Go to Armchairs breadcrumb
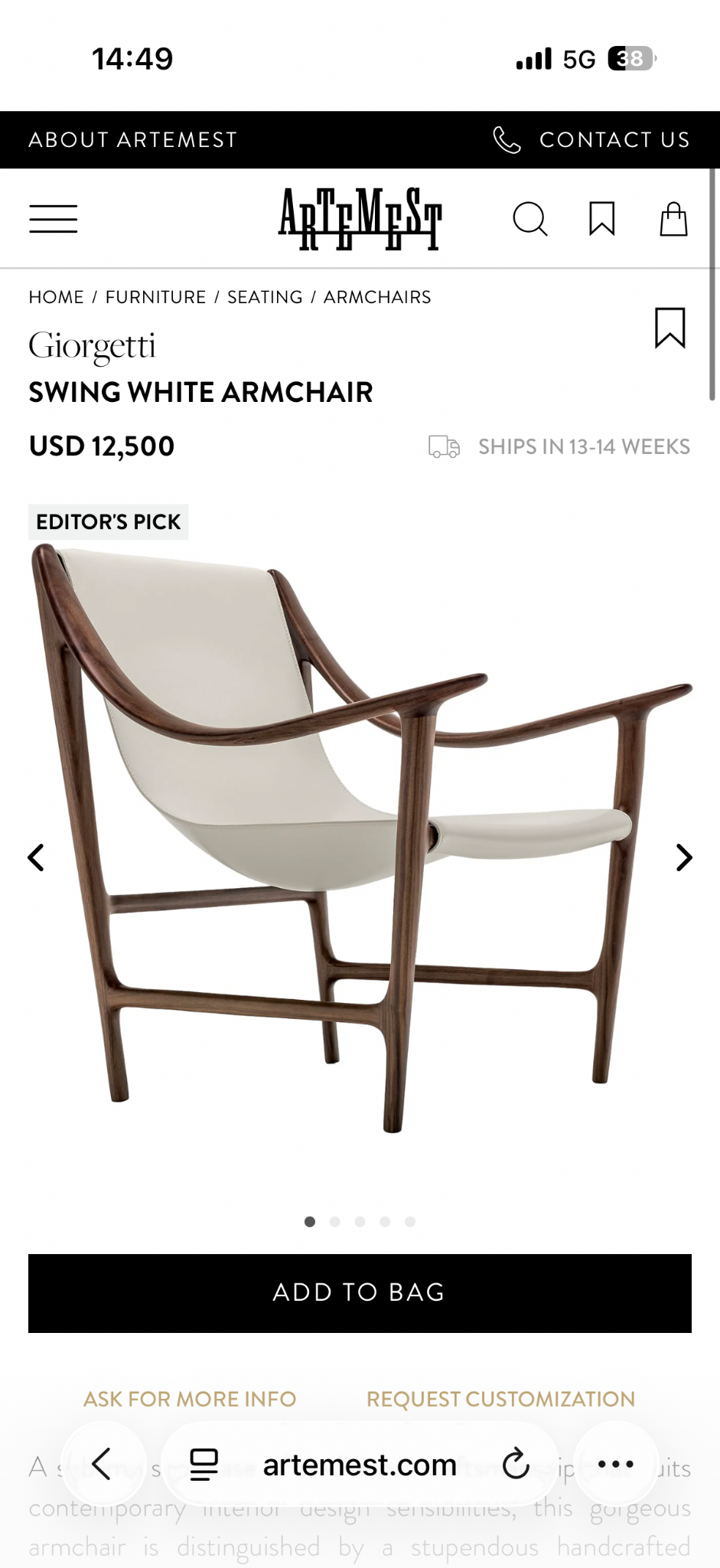The image size is (720, 1568). 377,297
